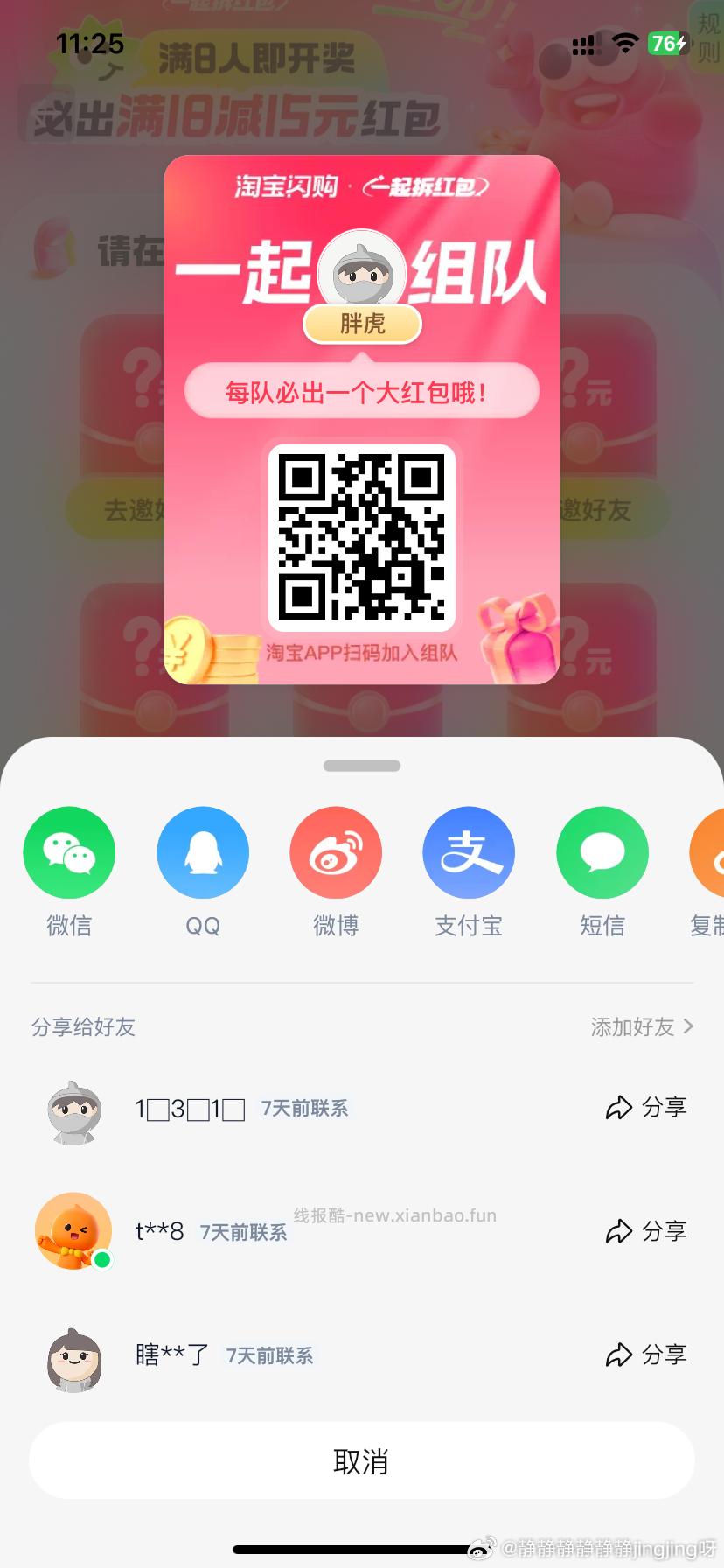
Task: Tap the 胖虎 name tag below the avatar
Action: pos(362,324)
